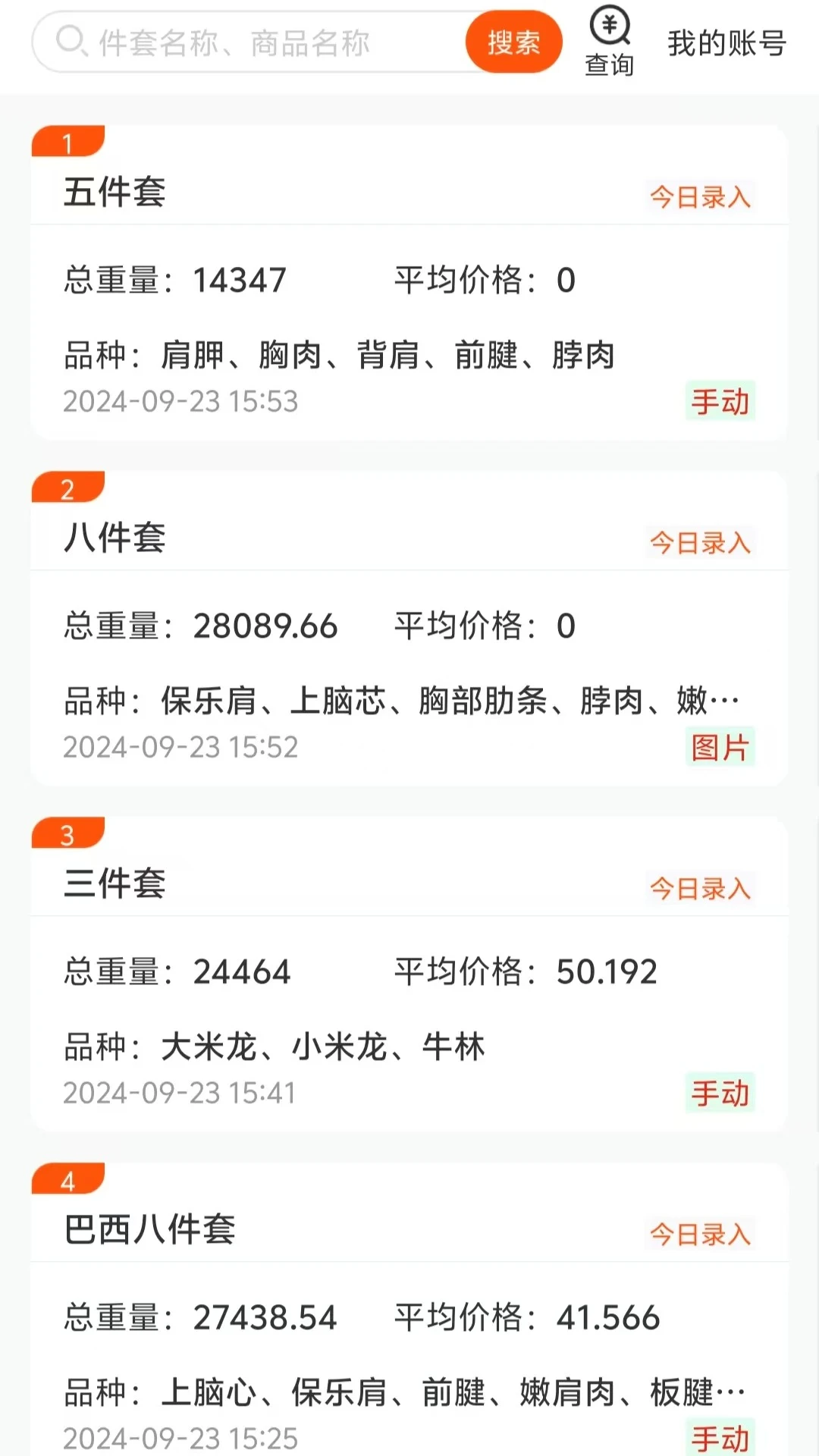819x1456 pixels.
Task: Toggle the 手动 label on 三件套 card
Action: [x=719, y=1094]
